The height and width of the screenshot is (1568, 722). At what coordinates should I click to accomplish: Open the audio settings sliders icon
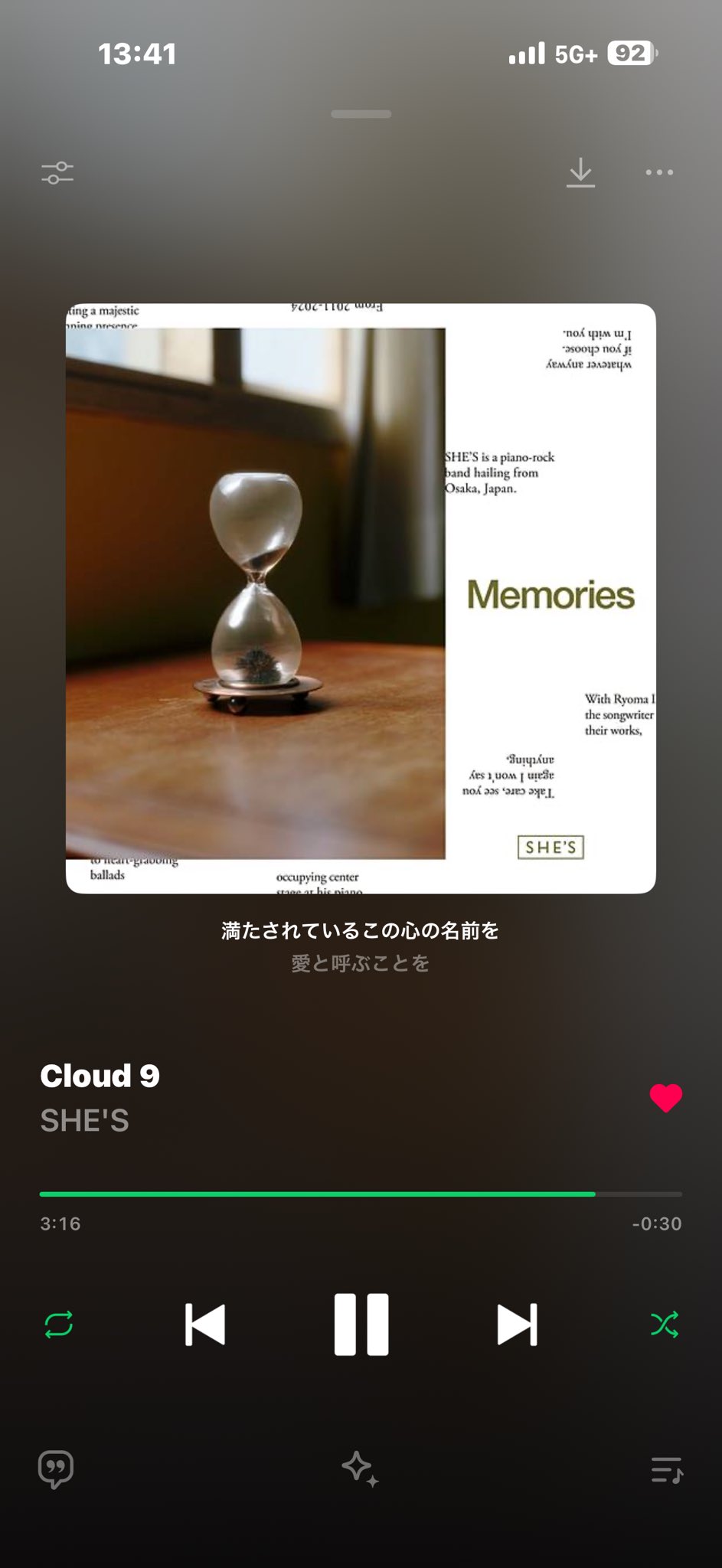coord(57,173)
